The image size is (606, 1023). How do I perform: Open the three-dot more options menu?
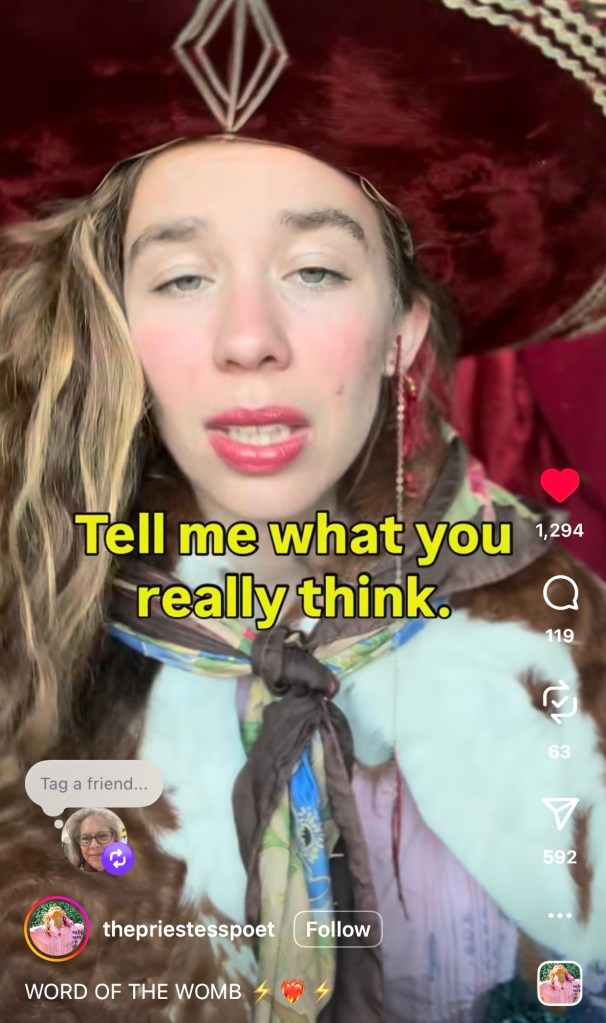click(x=560, y=915)
